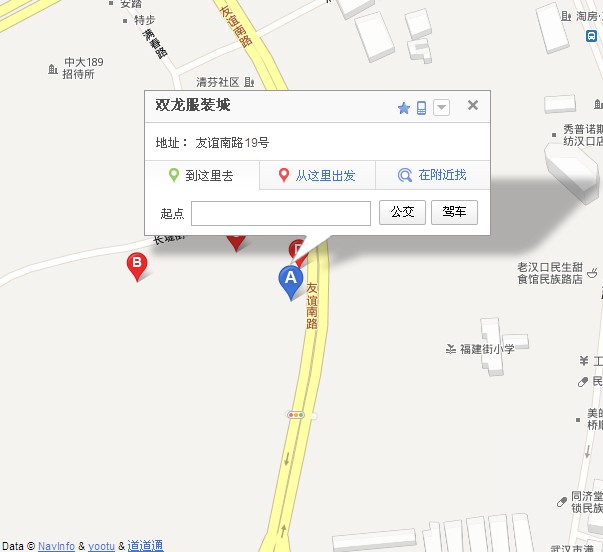Switch to the 到这里去 tab
603x552 pixels.
(x=201, y=175)
